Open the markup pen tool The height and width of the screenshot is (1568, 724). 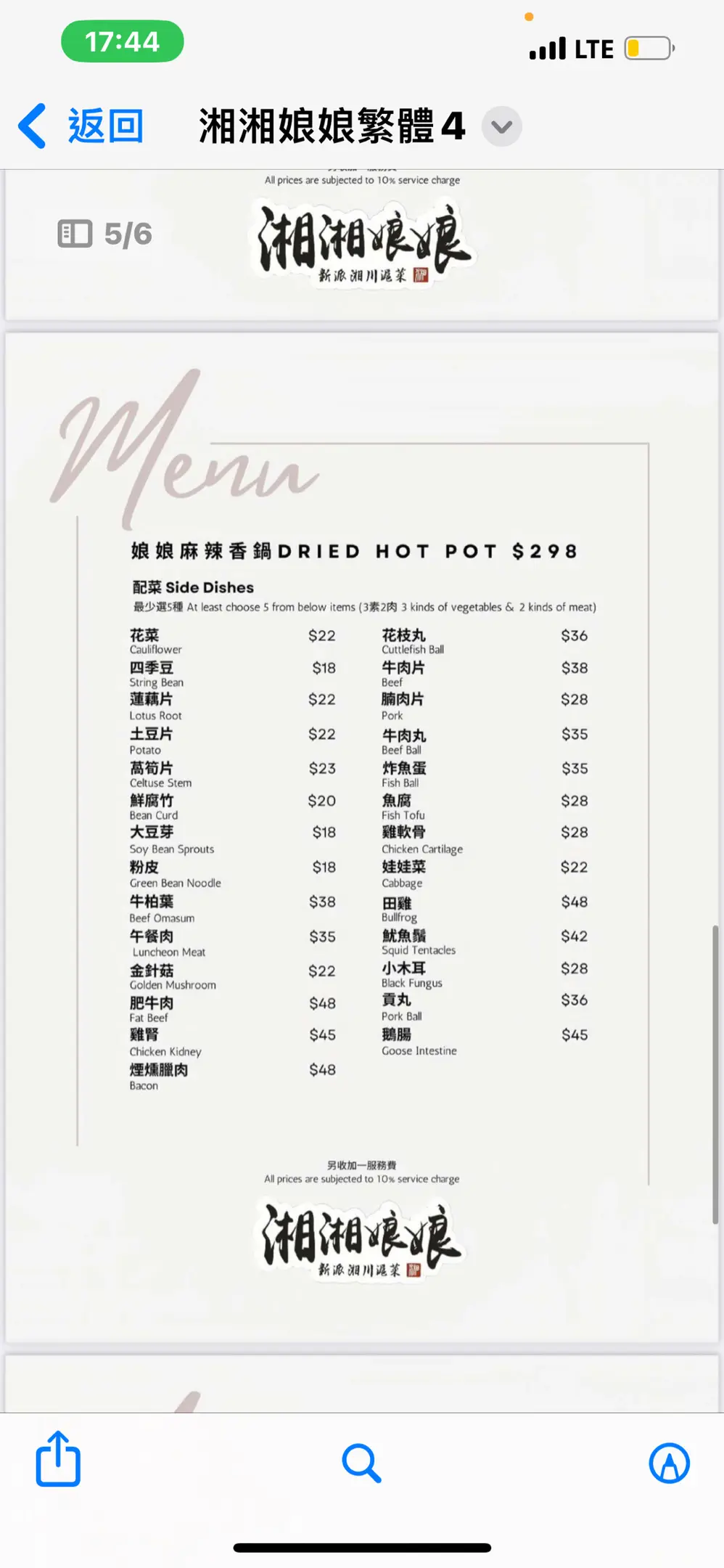click(x=669, y=1462)
